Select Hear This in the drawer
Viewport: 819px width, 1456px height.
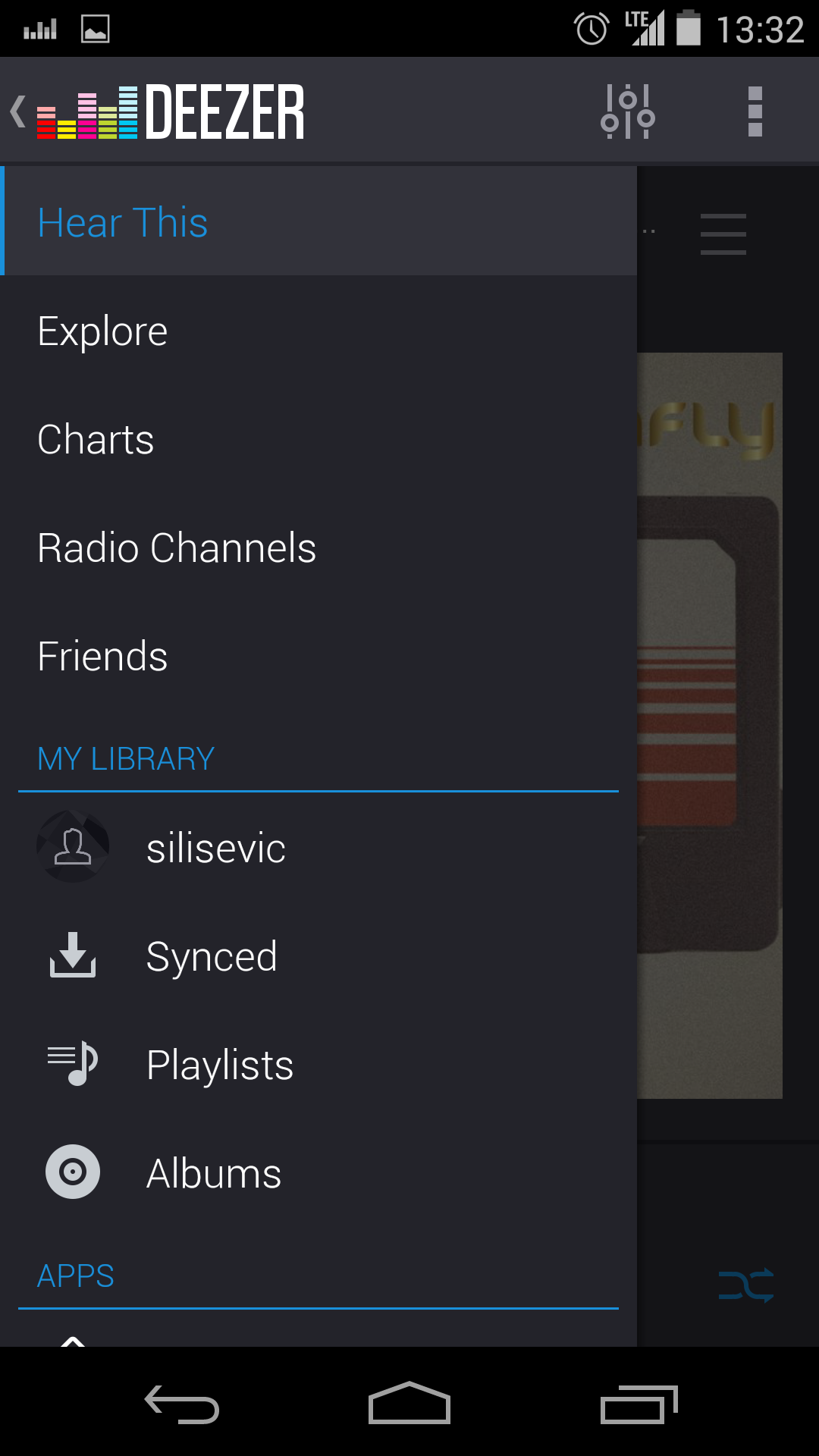coord(318,221)
